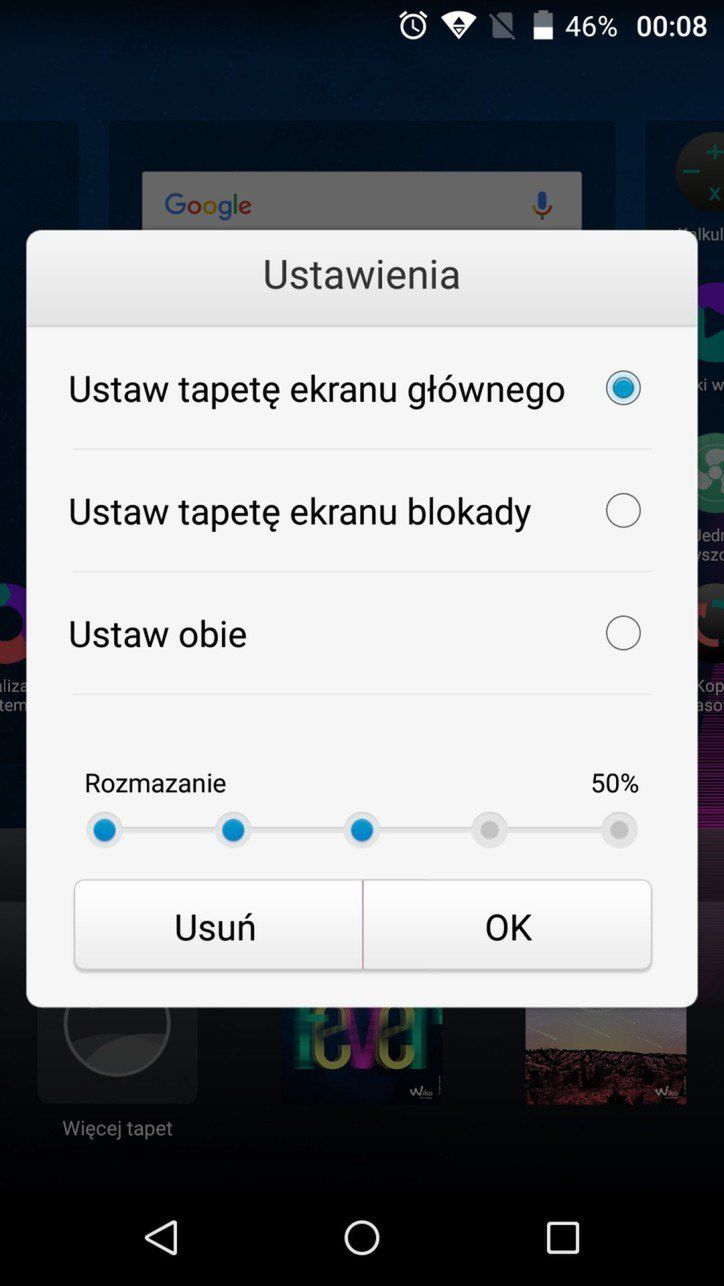Confirm with the OK button
The image size is (724, 1286).
click(x=508, y=926)
